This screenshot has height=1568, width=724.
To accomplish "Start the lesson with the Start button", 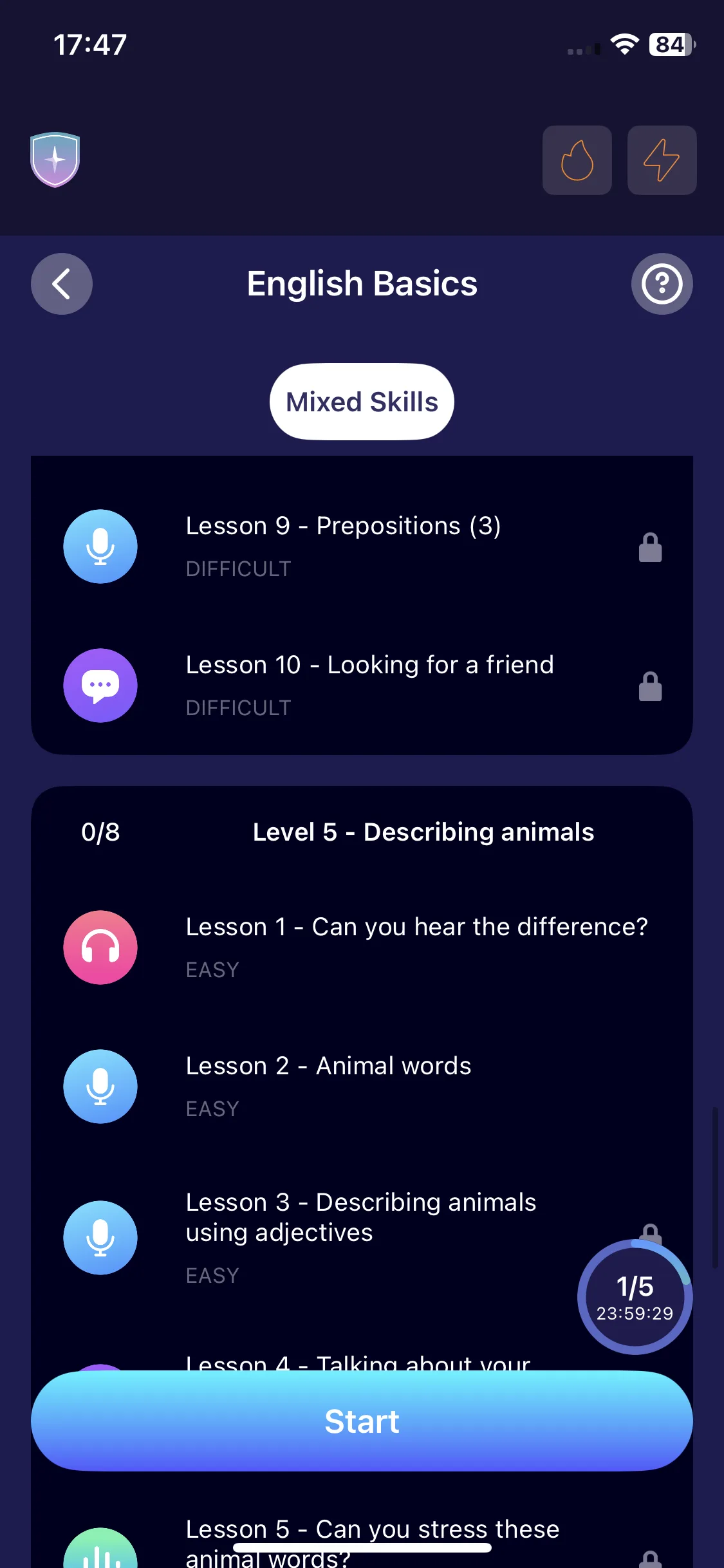I will [x=362, y=1421].
